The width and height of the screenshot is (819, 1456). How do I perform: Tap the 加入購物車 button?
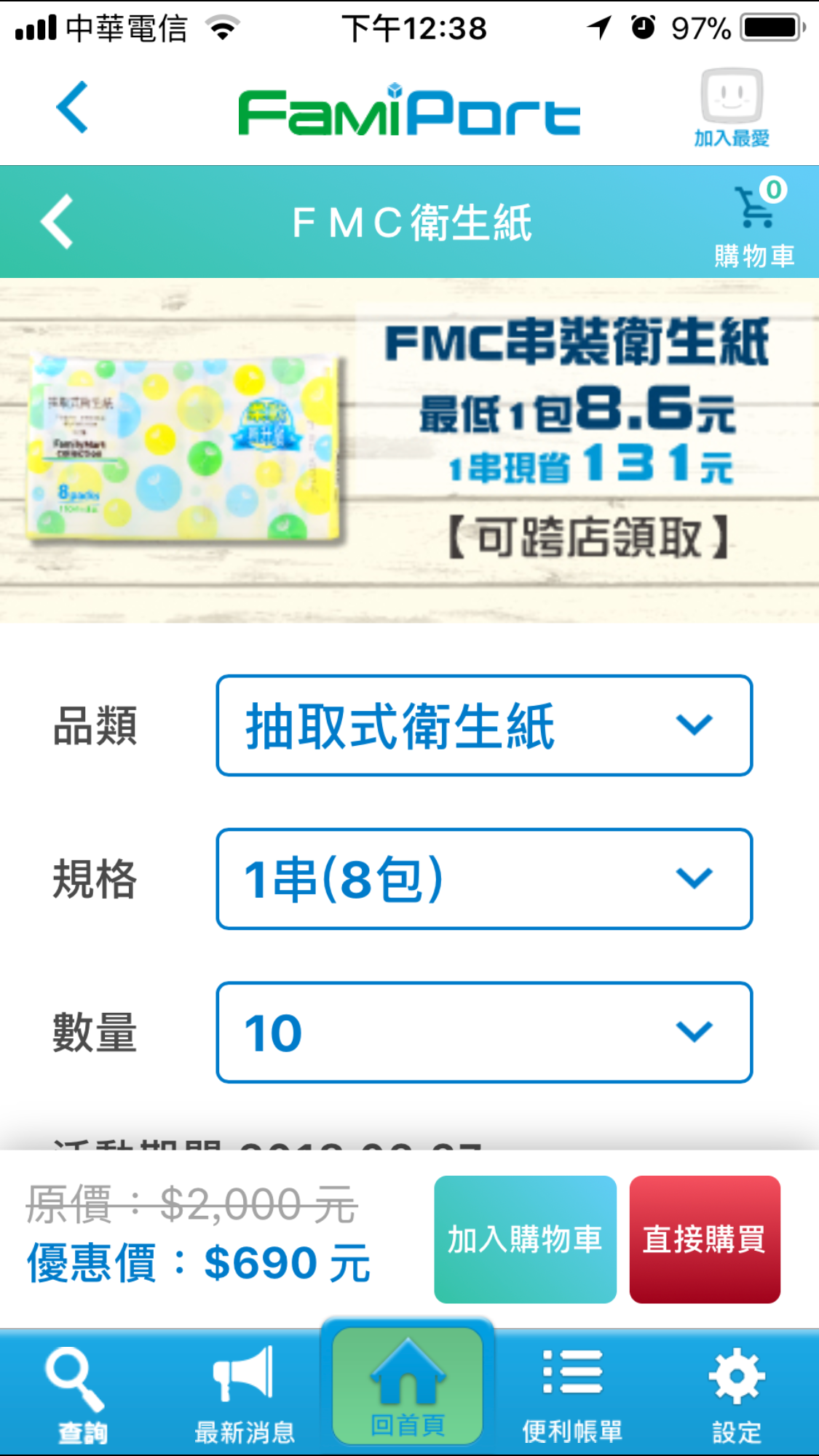point(525,1239)
